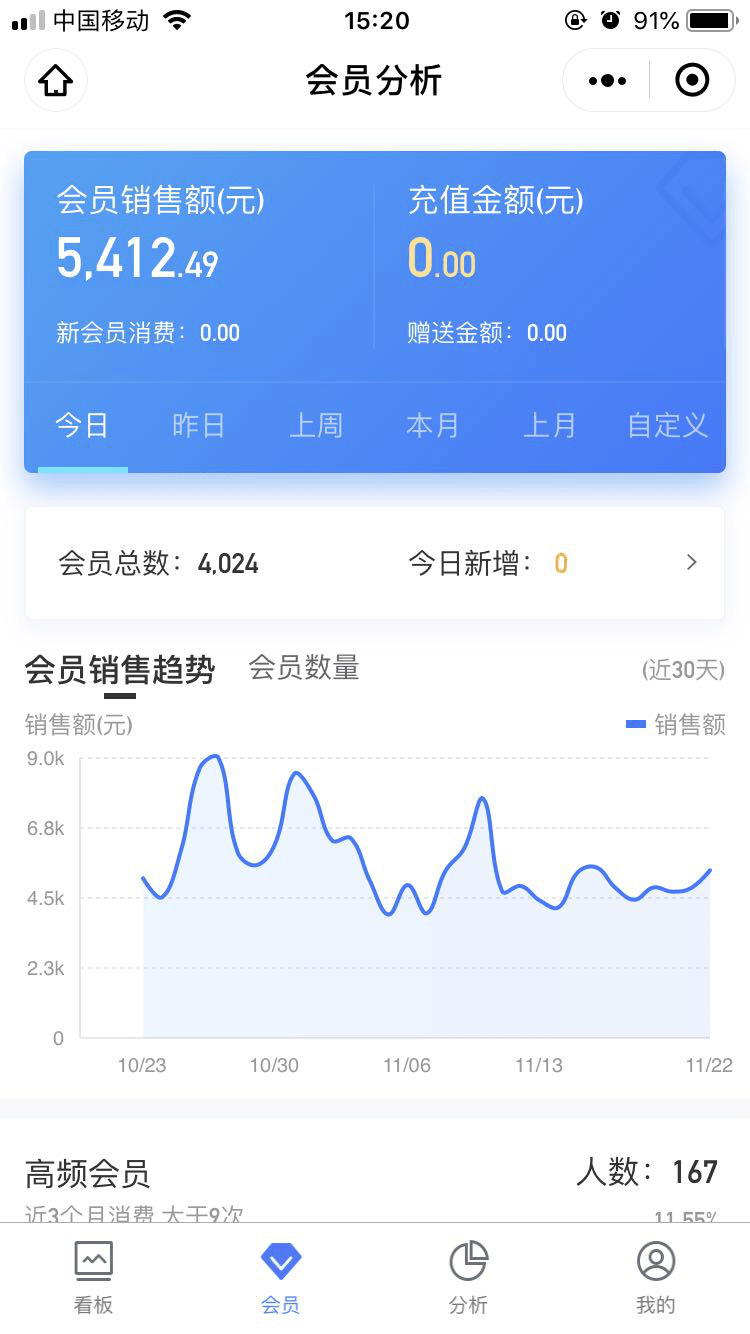Switch to the 昨日 time range
This screenshot has height=1334, width=750.
[199, 426]
